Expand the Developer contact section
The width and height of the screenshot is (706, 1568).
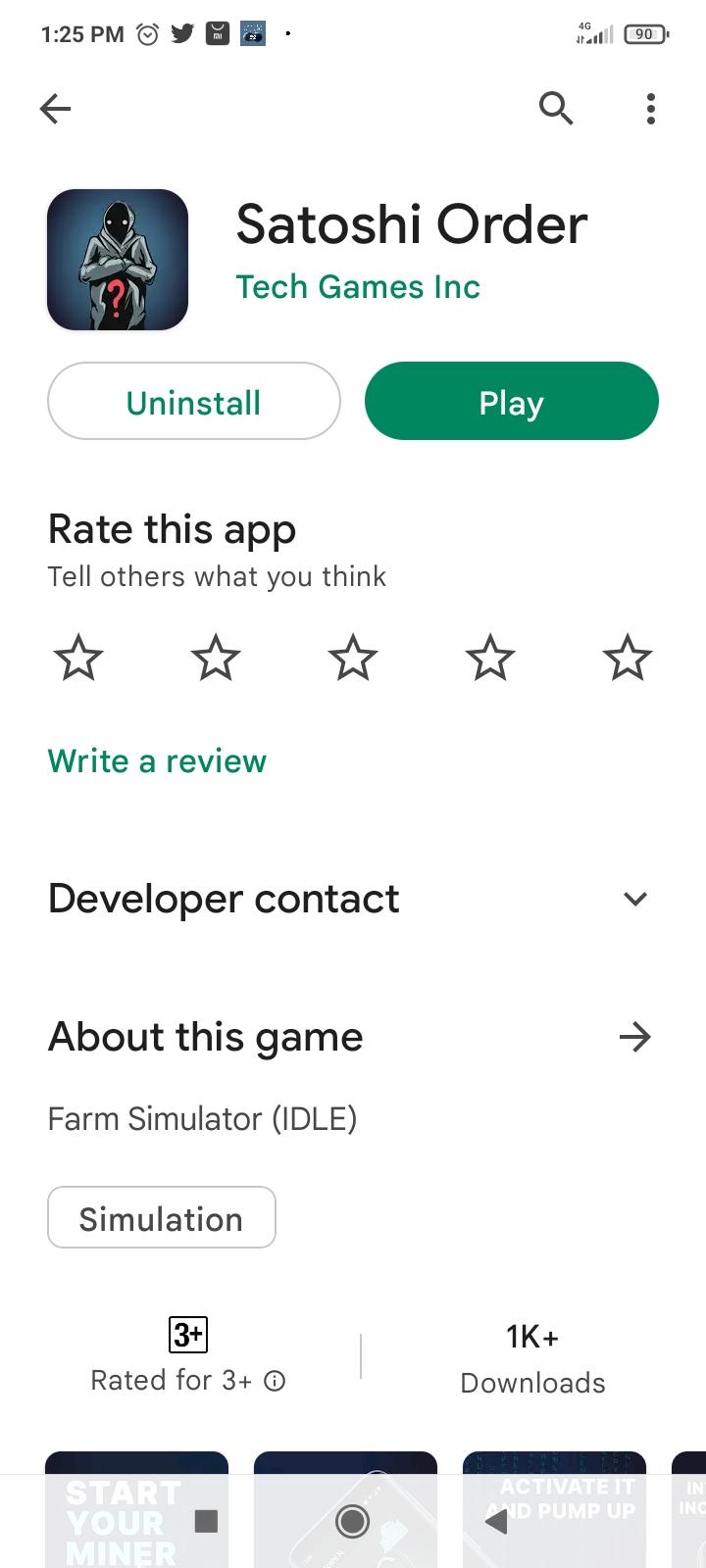click(x=635, y=899)
